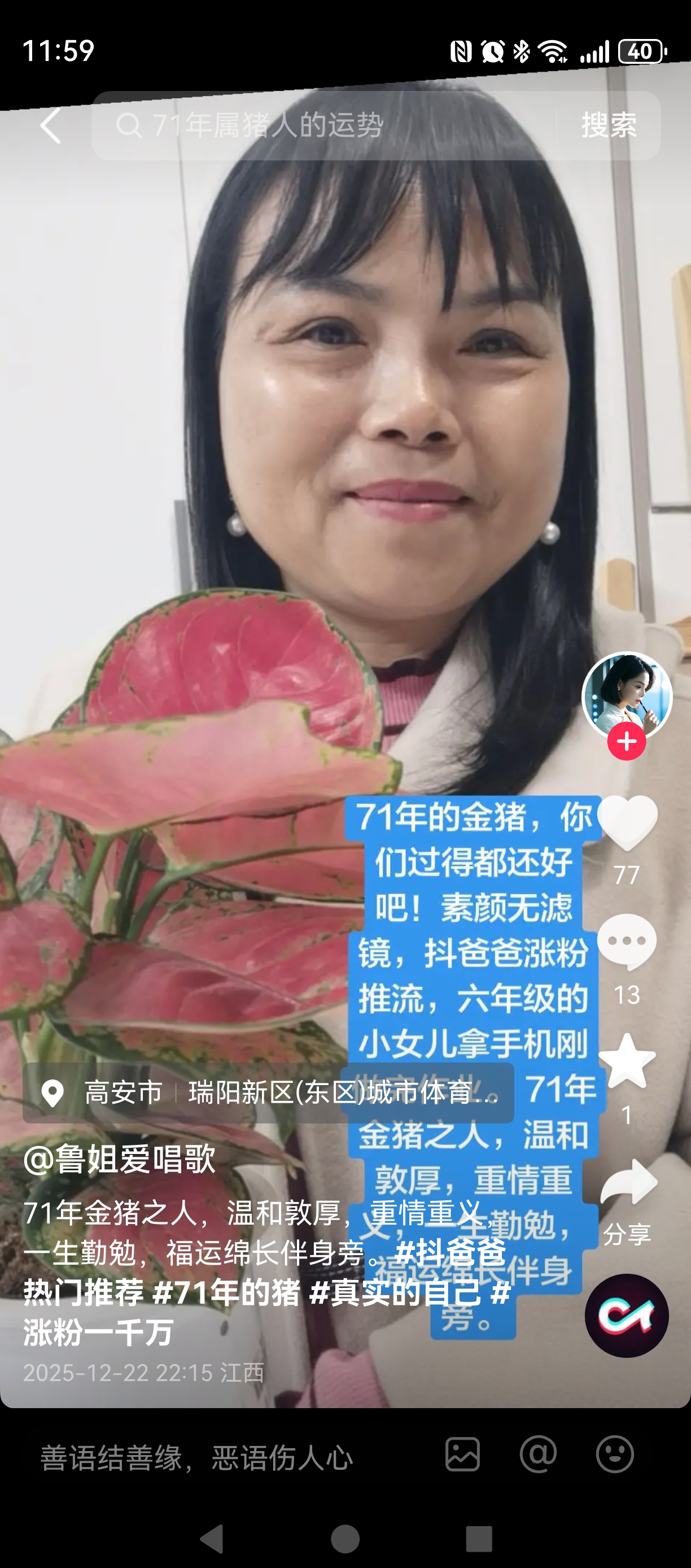Go to home via system navigation

[x=345, y=1539]
